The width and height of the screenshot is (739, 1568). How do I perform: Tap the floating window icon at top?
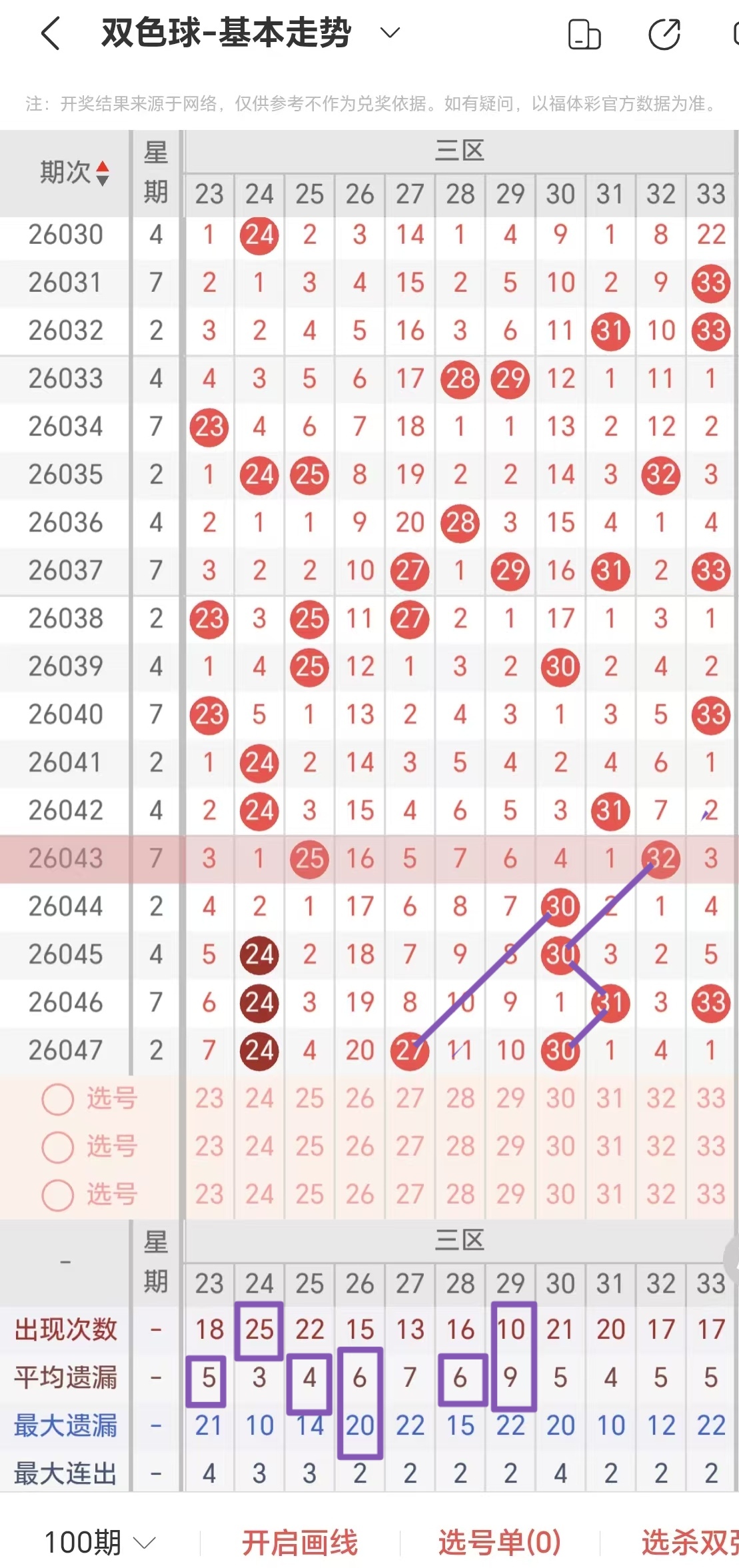pos(584,32)
